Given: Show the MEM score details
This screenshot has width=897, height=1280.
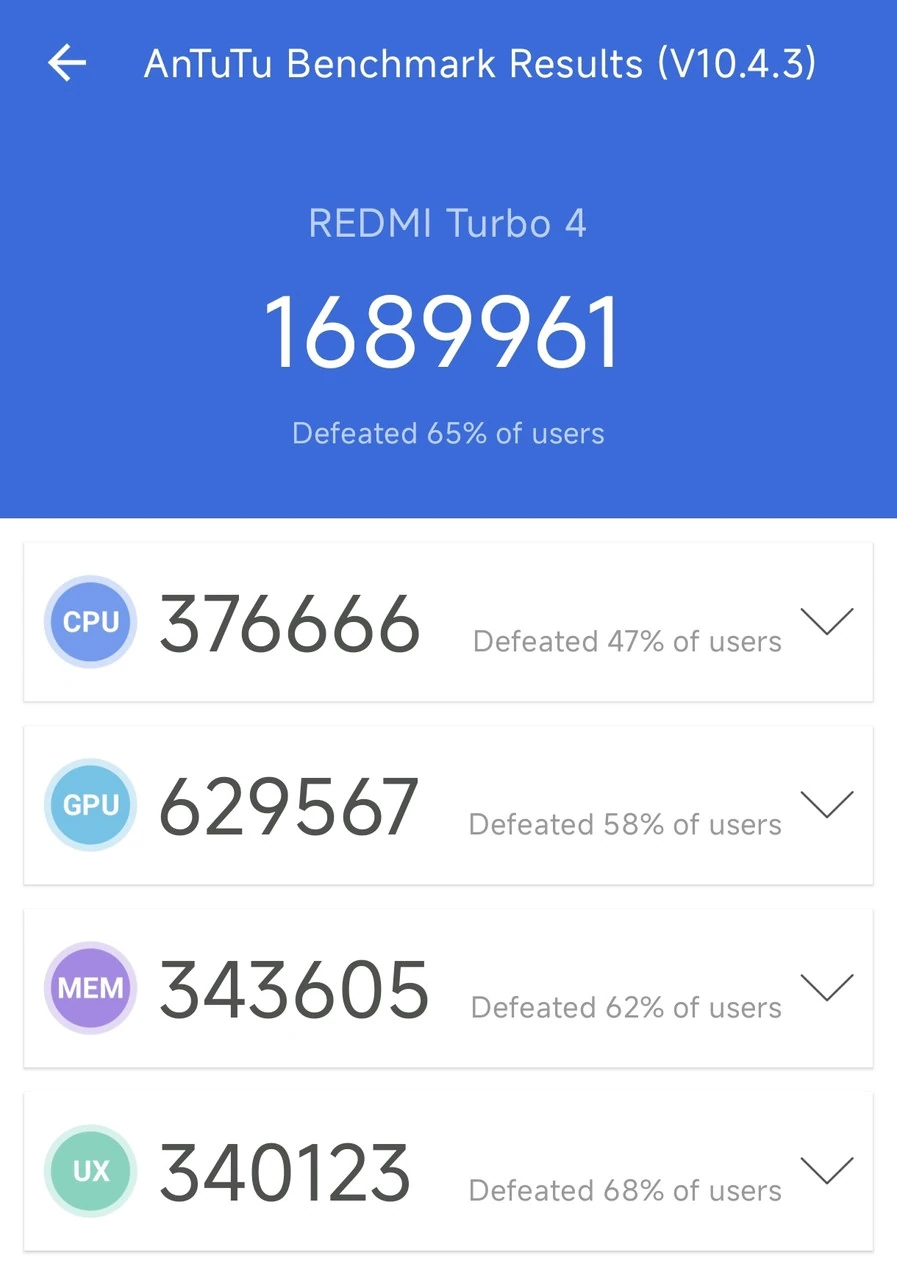Looking at the screenshot, I should click(827, 987).
